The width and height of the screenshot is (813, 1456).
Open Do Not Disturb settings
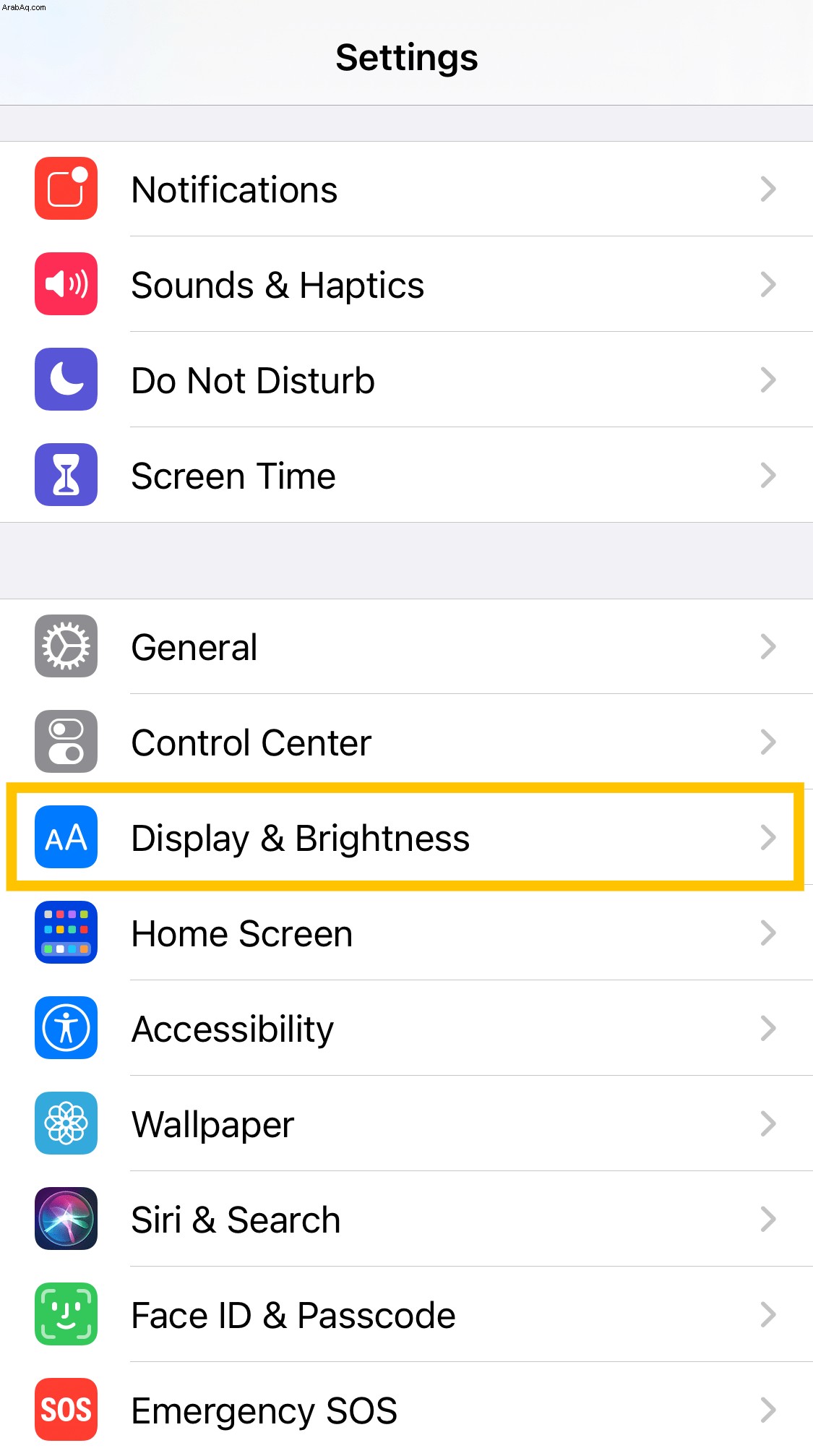click(406, 380)
